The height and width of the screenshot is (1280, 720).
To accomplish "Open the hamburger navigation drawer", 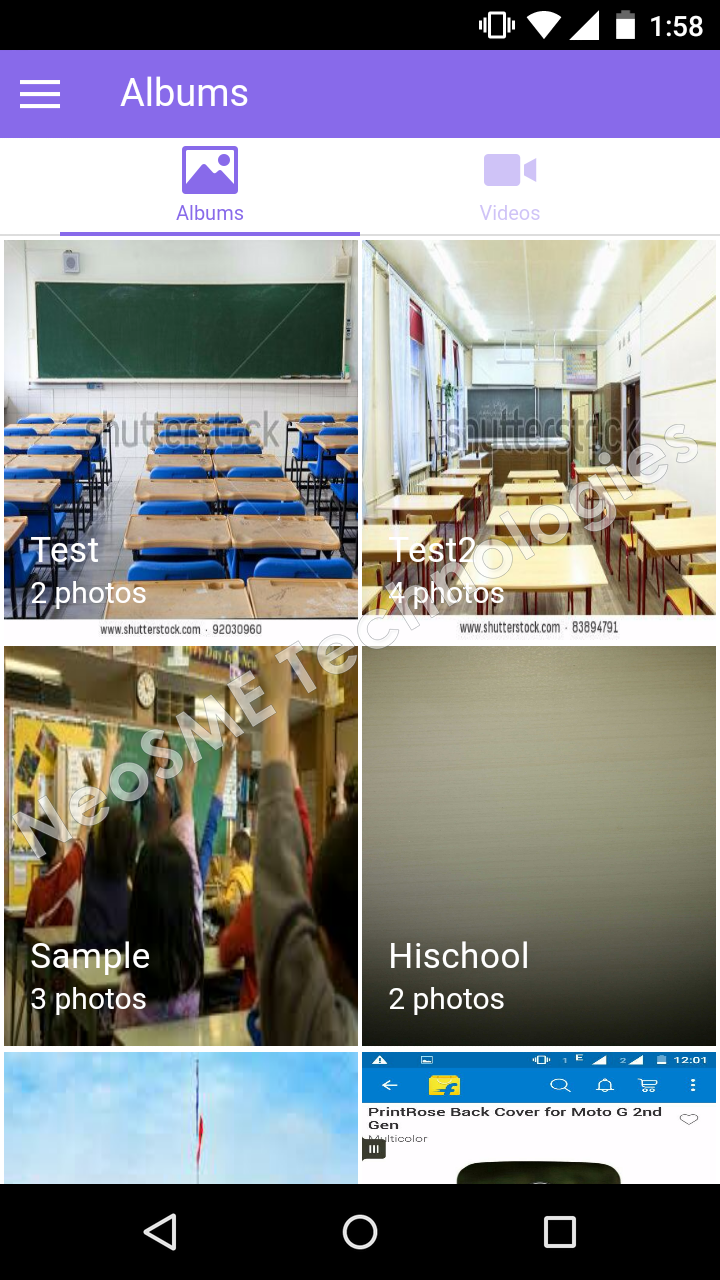I will 40,94.
